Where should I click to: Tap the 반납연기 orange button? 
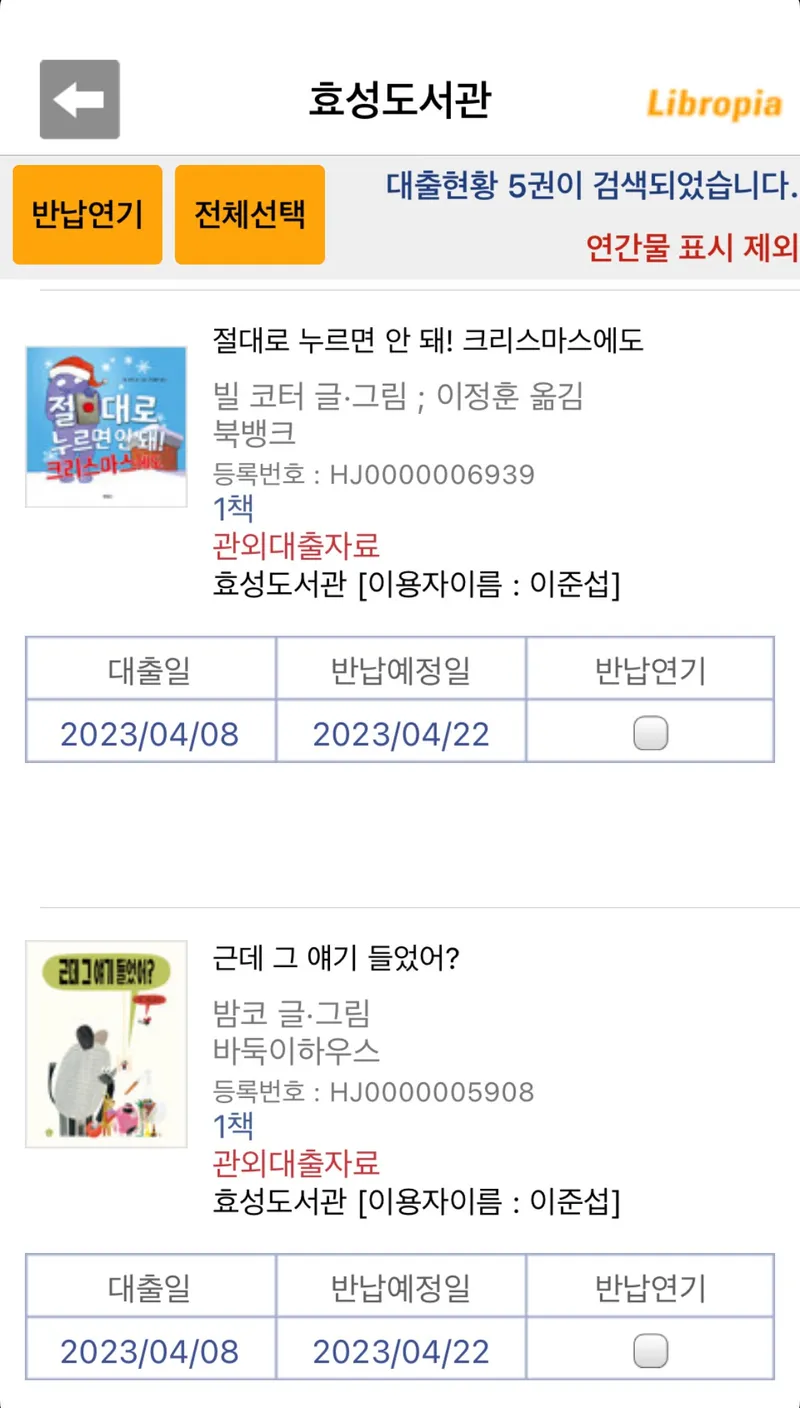pos(87,215)
